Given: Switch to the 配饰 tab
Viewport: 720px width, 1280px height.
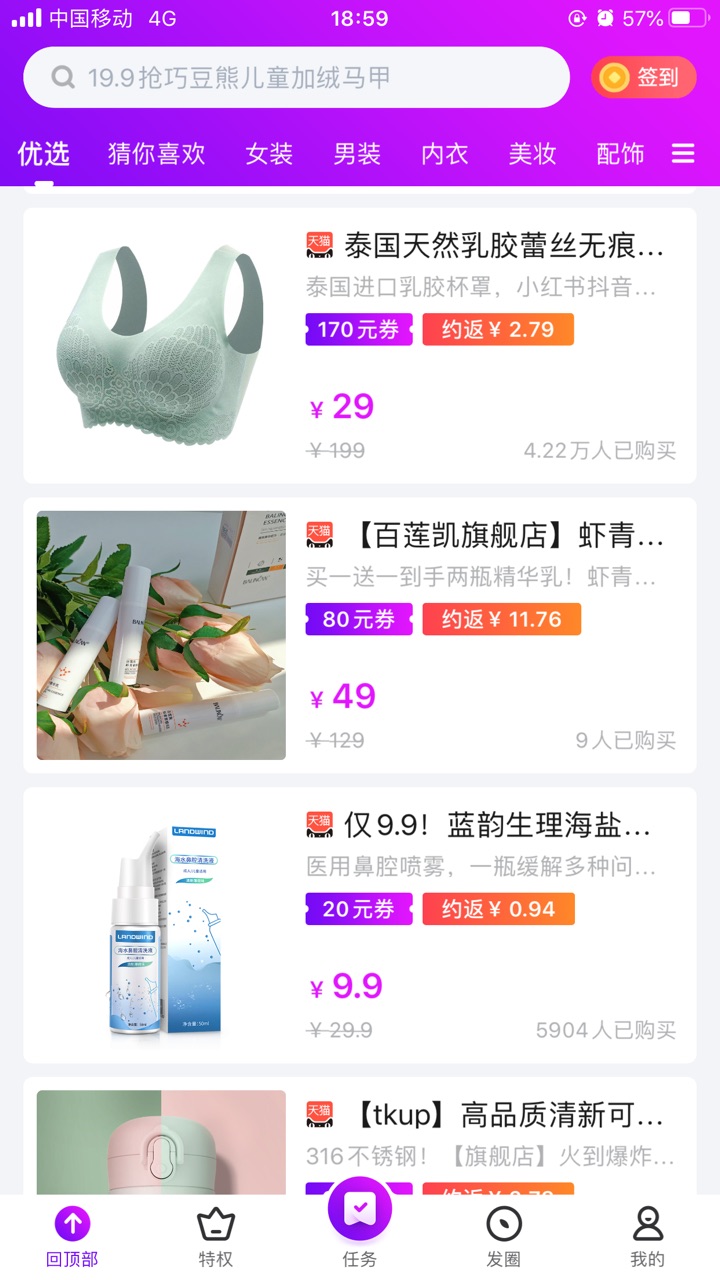Looking at the screenshot, I should [620, 154].
